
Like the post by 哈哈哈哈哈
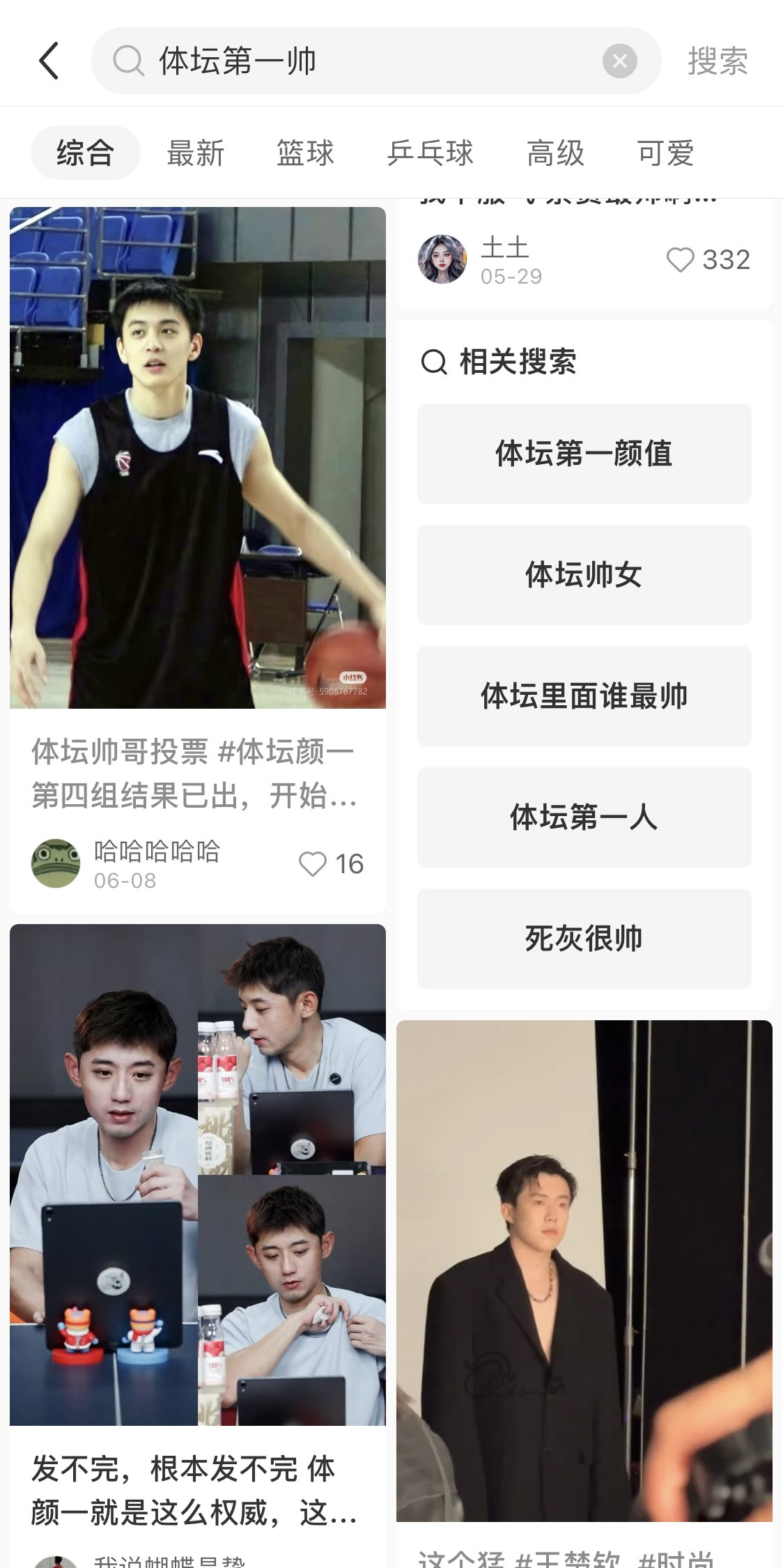(312, 864)
